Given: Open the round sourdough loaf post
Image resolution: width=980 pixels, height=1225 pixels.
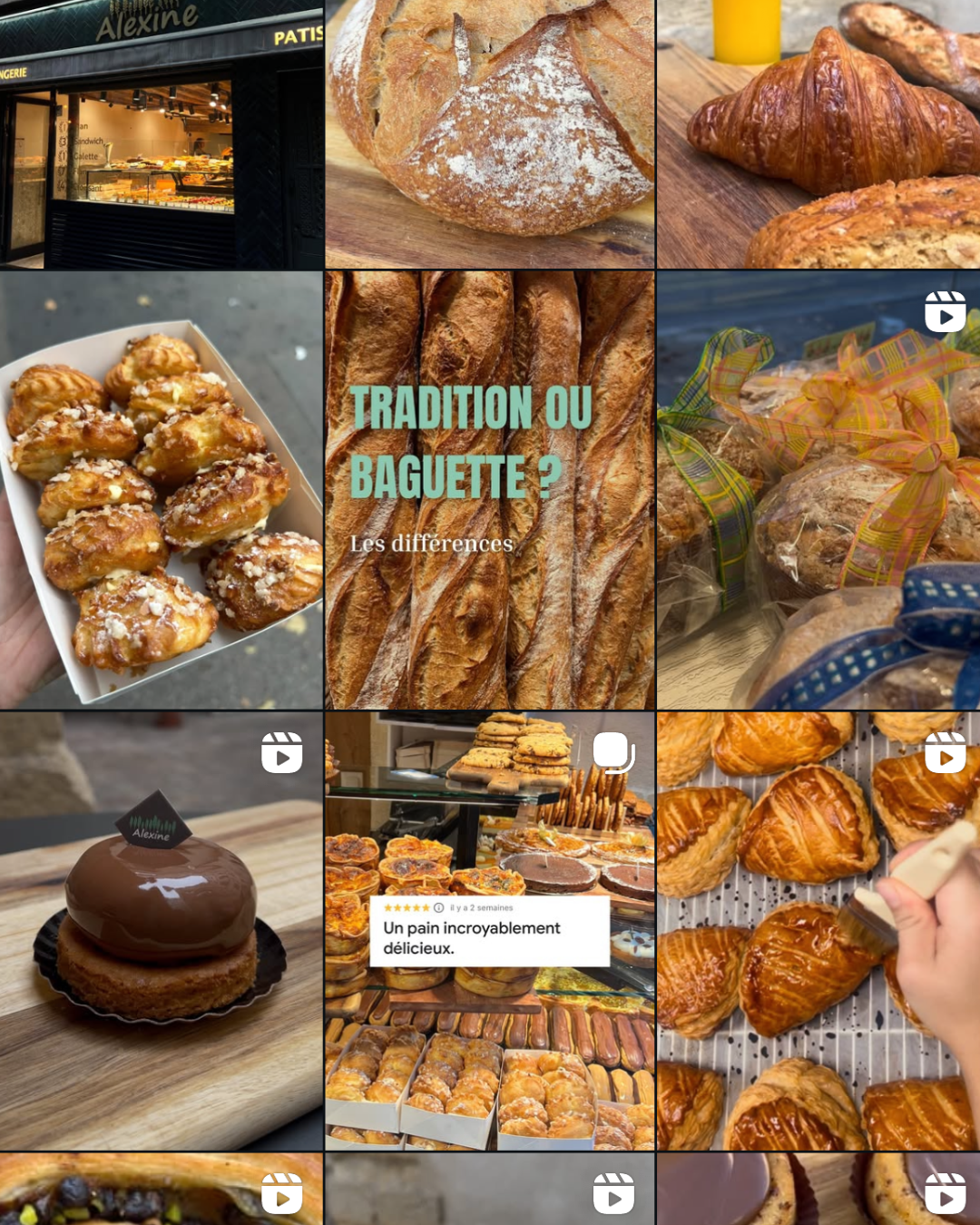Looking at the screenshot, I should [x=489, y=134].
